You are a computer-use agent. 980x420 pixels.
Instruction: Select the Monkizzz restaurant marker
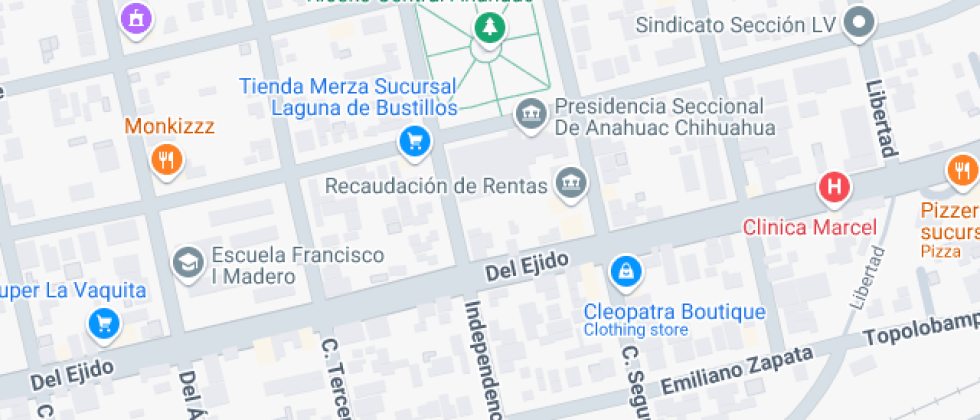(166, 158)
